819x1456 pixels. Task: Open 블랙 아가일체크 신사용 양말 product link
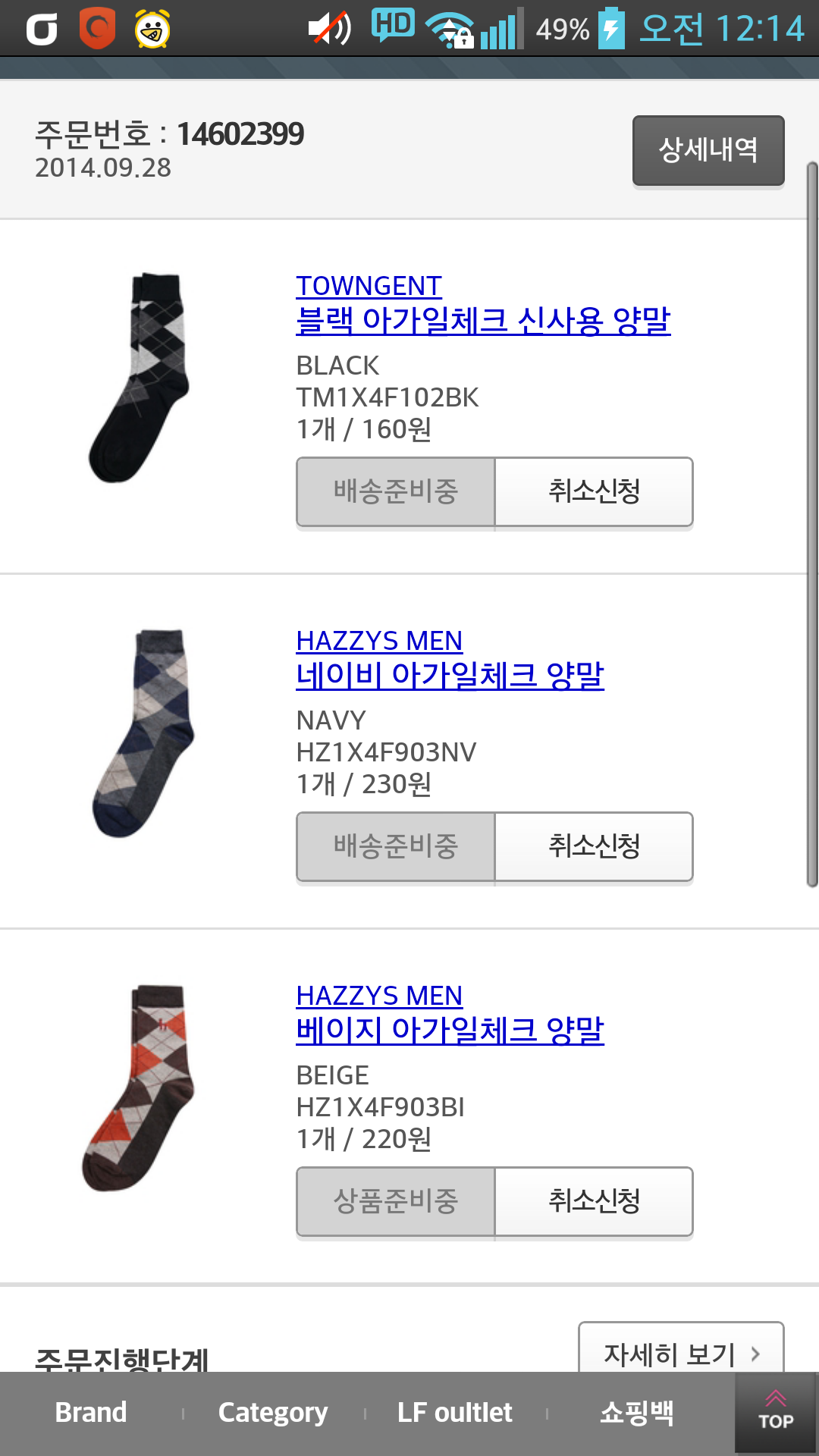[x=483, y=320]
